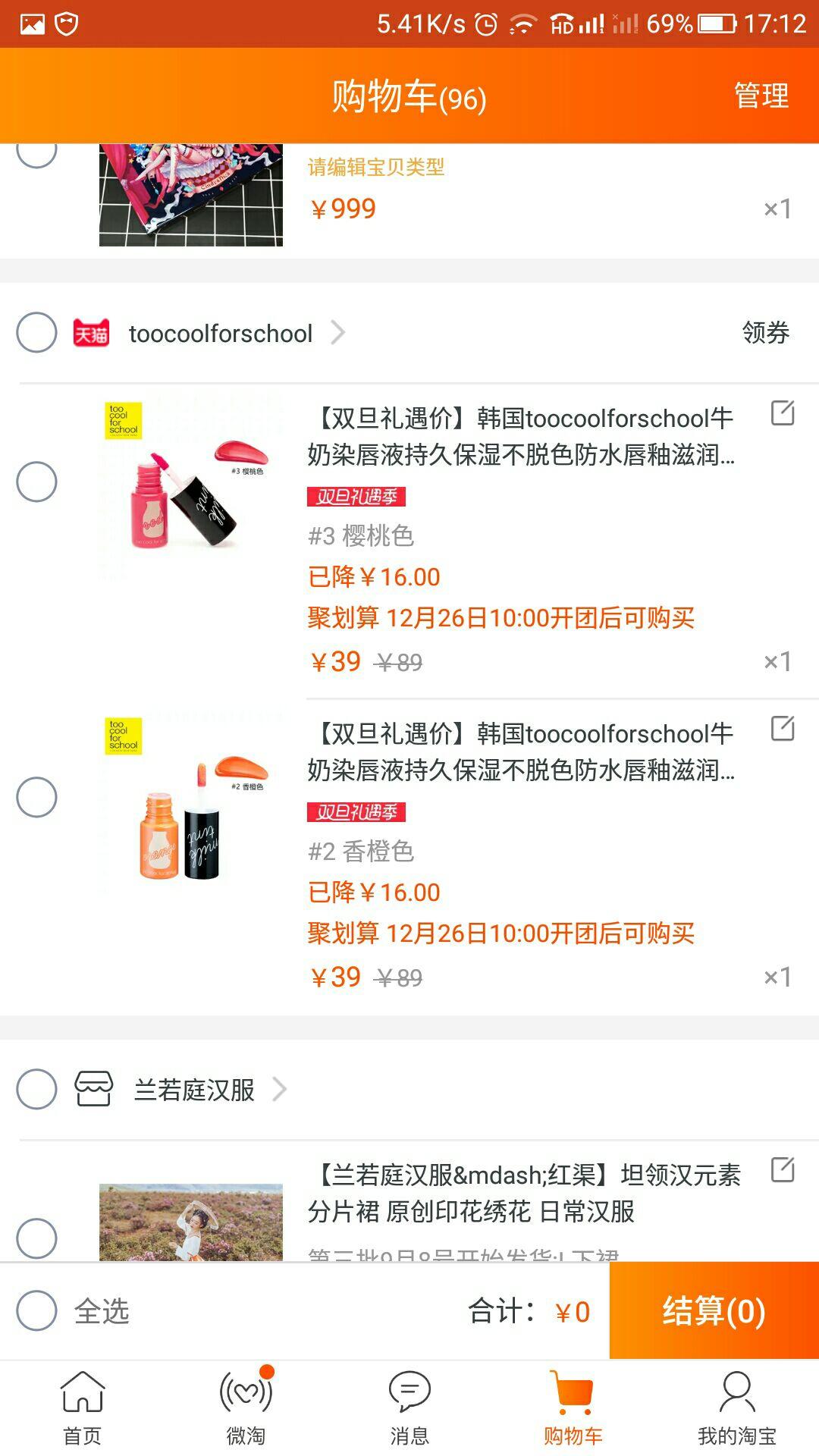Select all items from toocoolforschool store

pos(36,332)
